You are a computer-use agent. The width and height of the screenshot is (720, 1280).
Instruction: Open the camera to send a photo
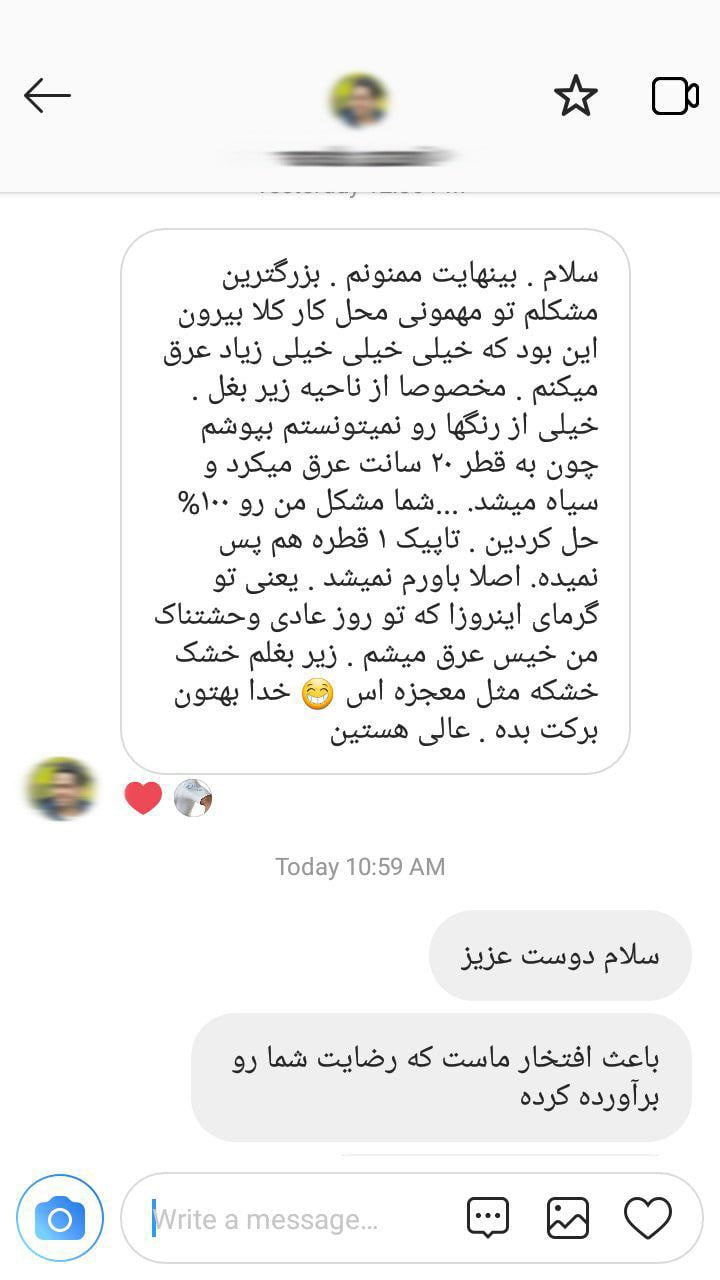click(60, 1218)
